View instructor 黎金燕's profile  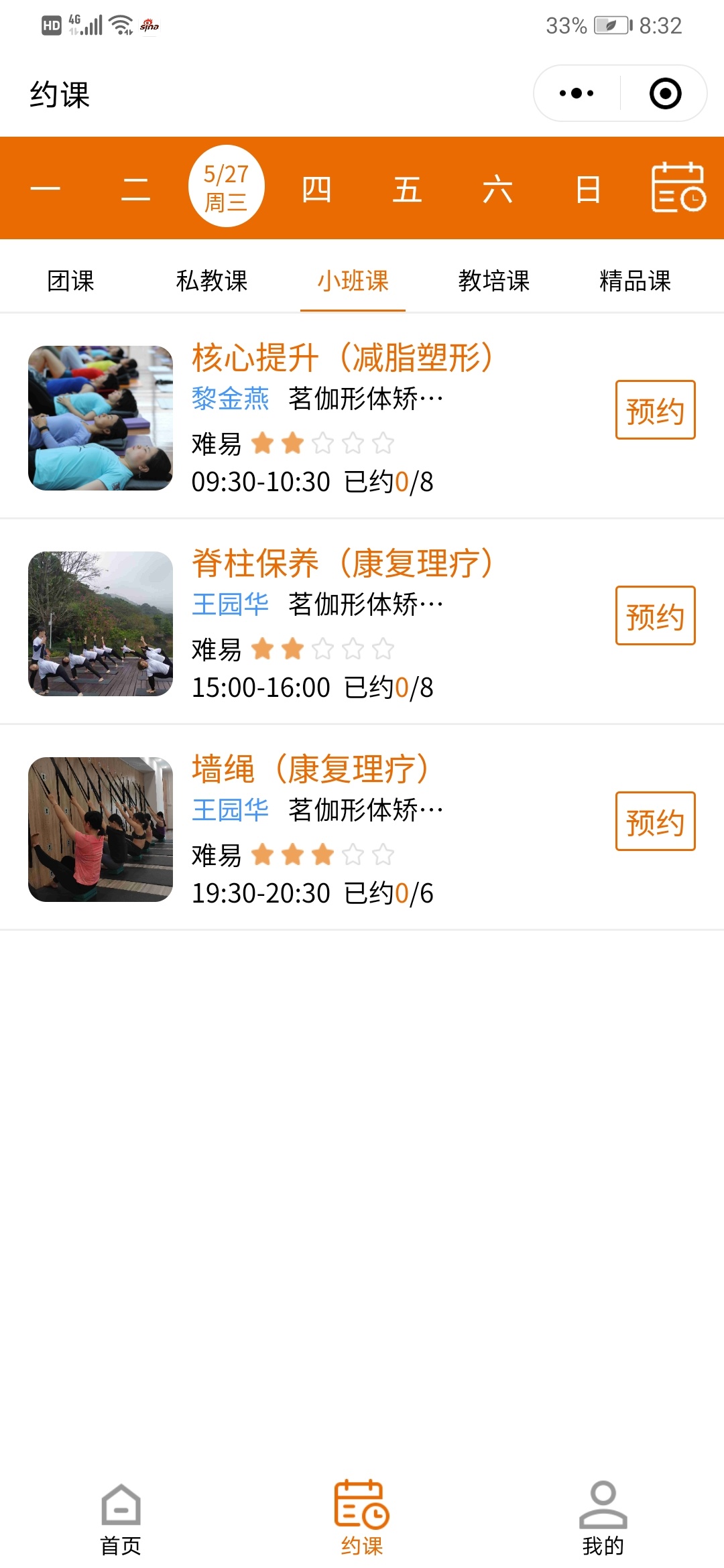pos(230,399)
